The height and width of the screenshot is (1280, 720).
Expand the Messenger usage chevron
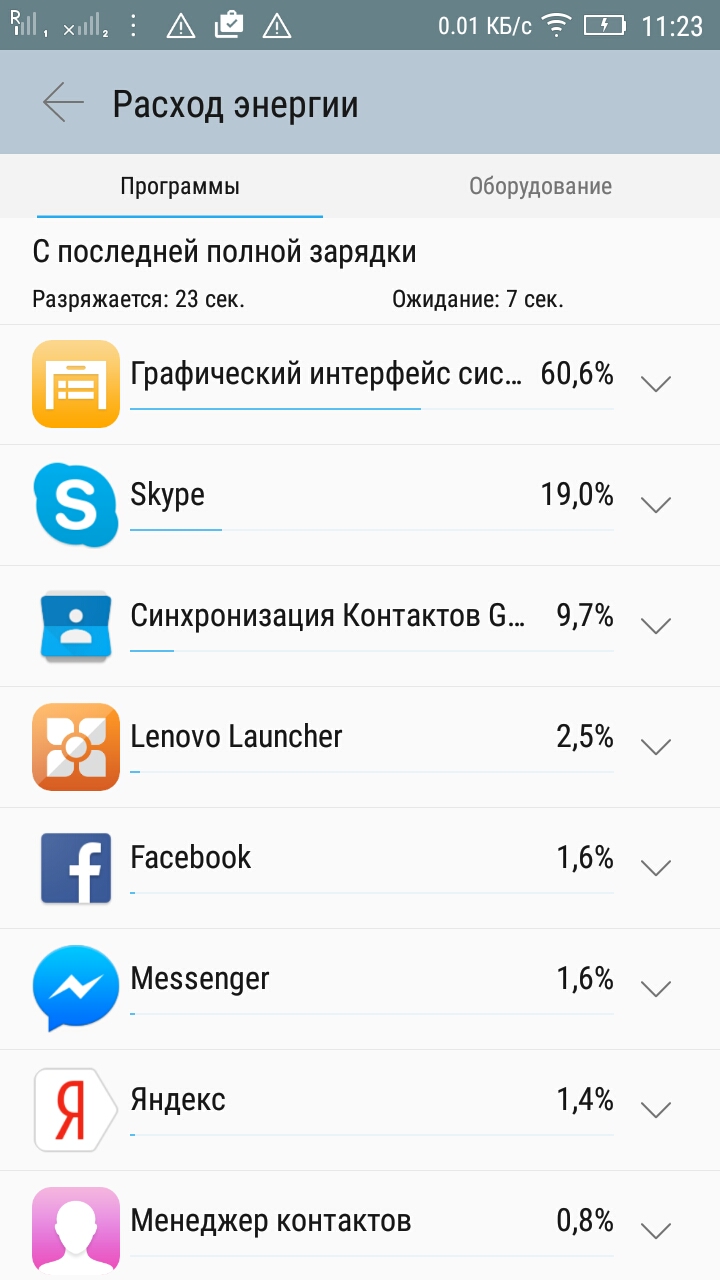[x=655, y=989]
